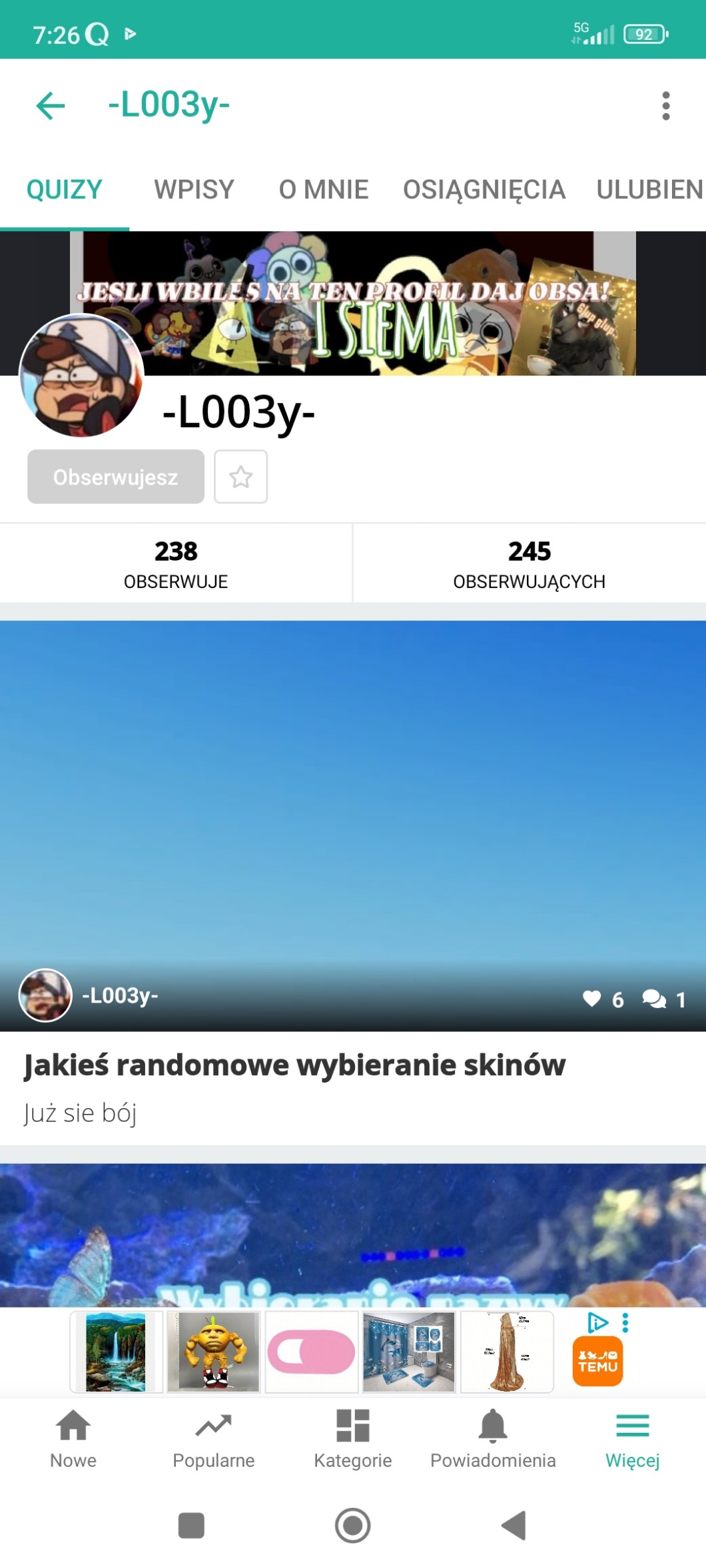Open the Powiadomienia bell tab

click(493, 1438)
